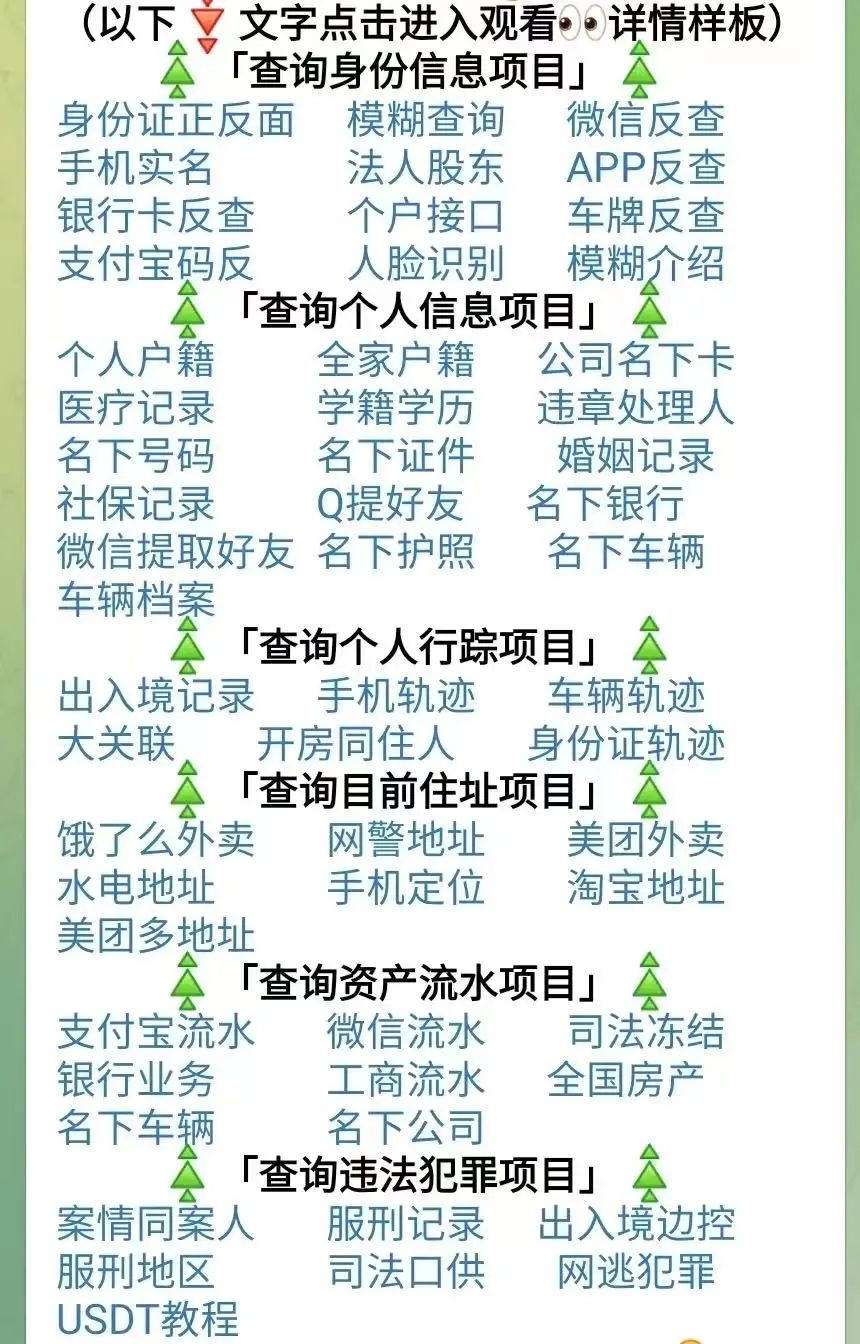This screenshot has height=1344, width=860.
Task: Select the 学籍学历 link
Action: point(395,408)
